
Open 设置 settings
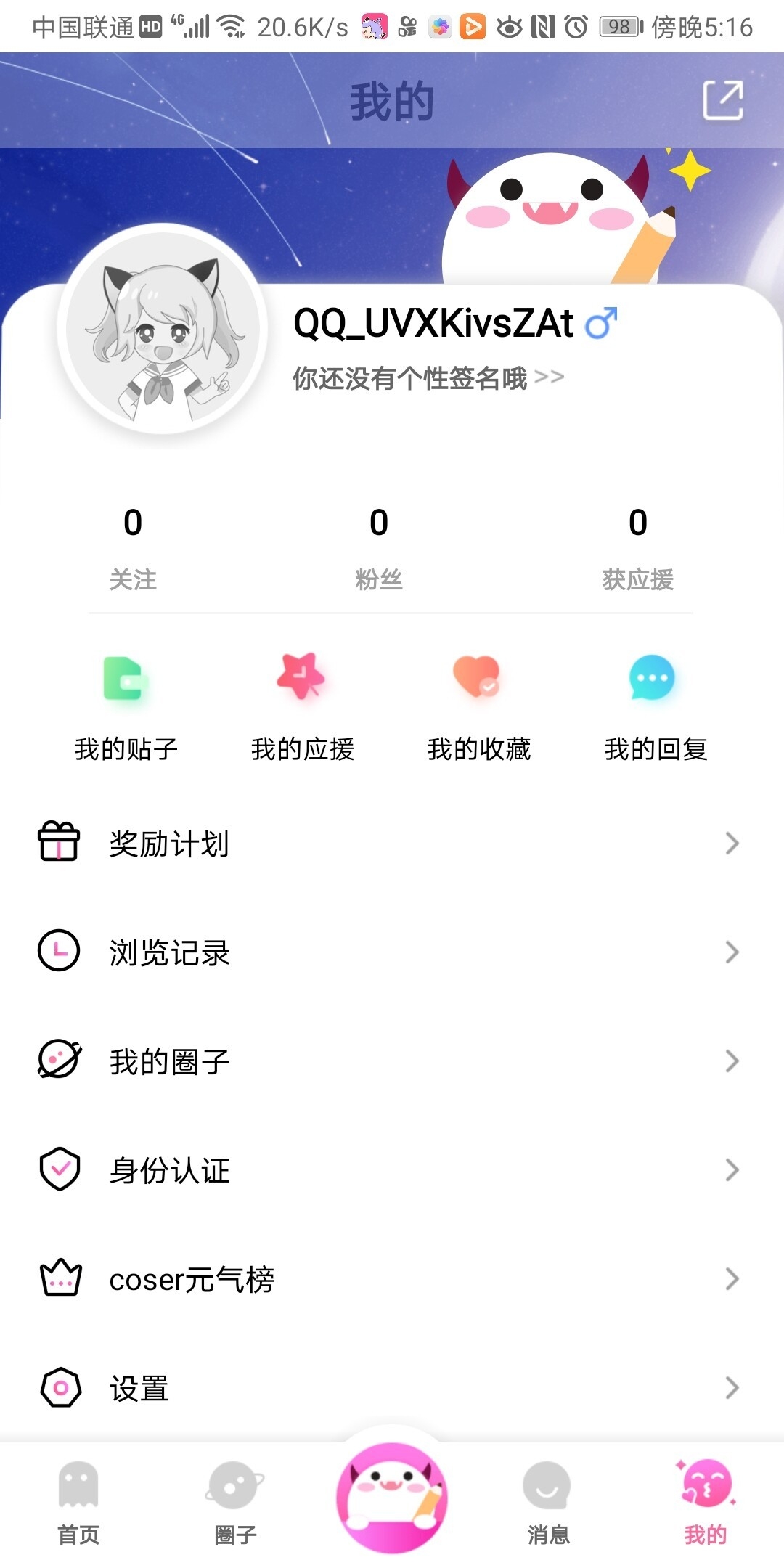point(392,1387)
